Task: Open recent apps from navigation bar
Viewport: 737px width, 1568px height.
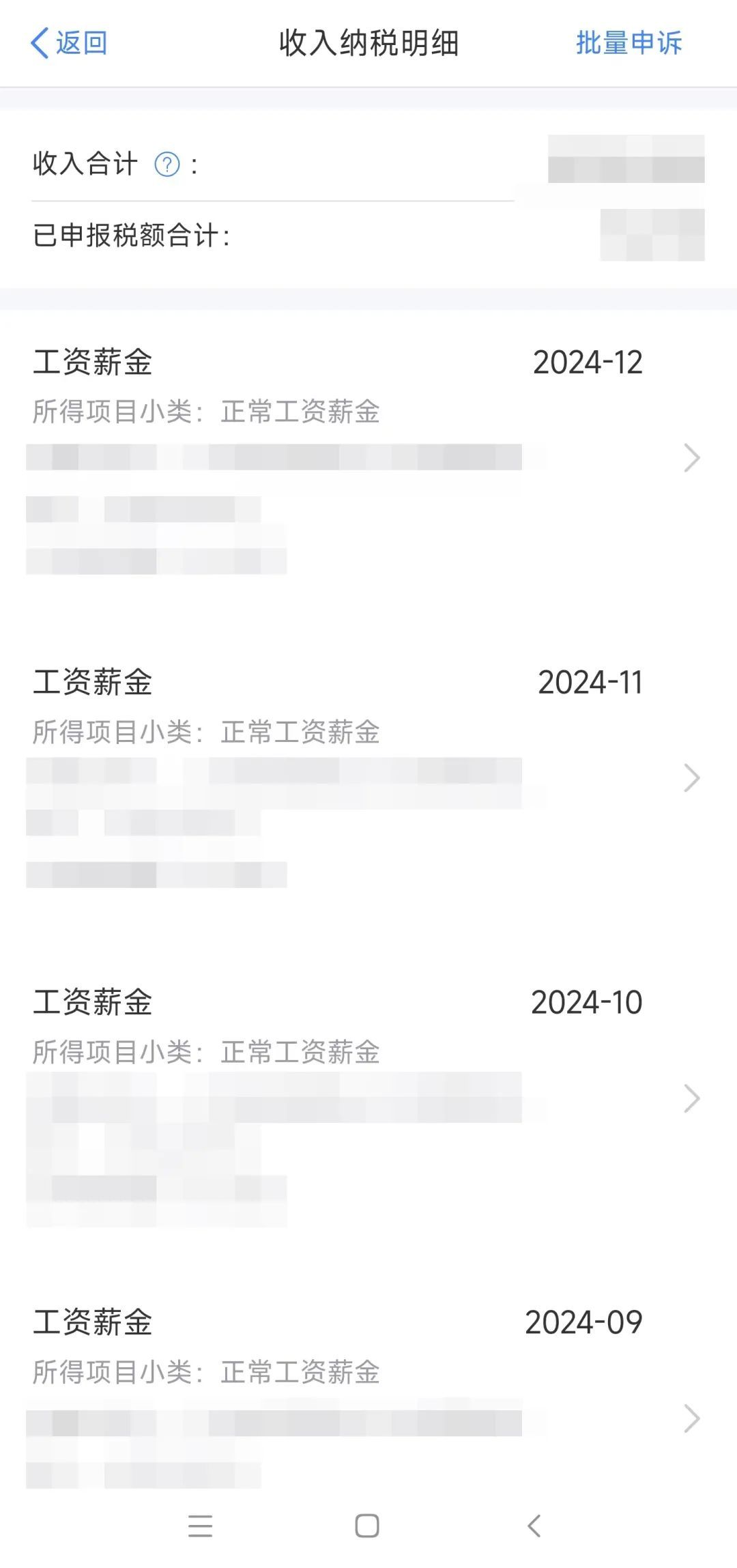Action: (201, 1526)
